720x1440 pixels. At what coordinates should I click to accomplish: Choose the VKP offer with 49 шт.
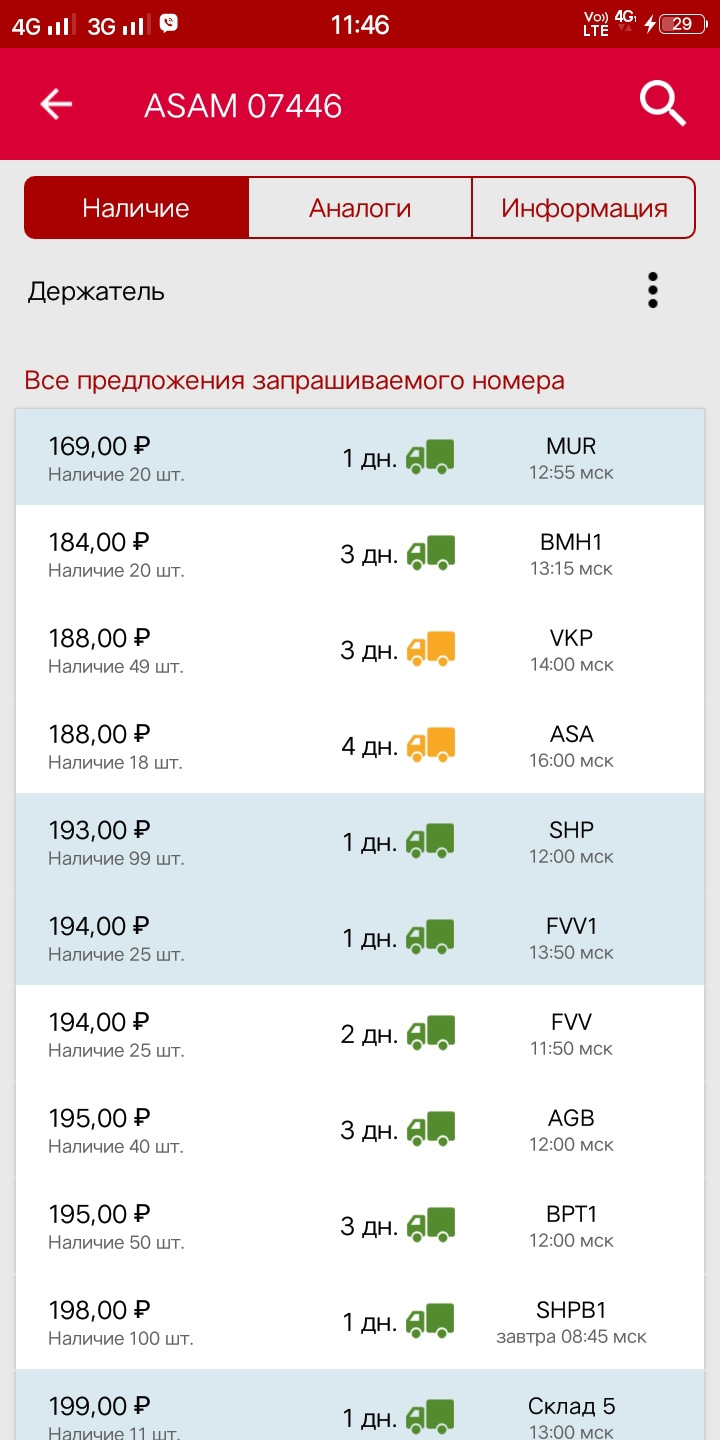(360, 649)
